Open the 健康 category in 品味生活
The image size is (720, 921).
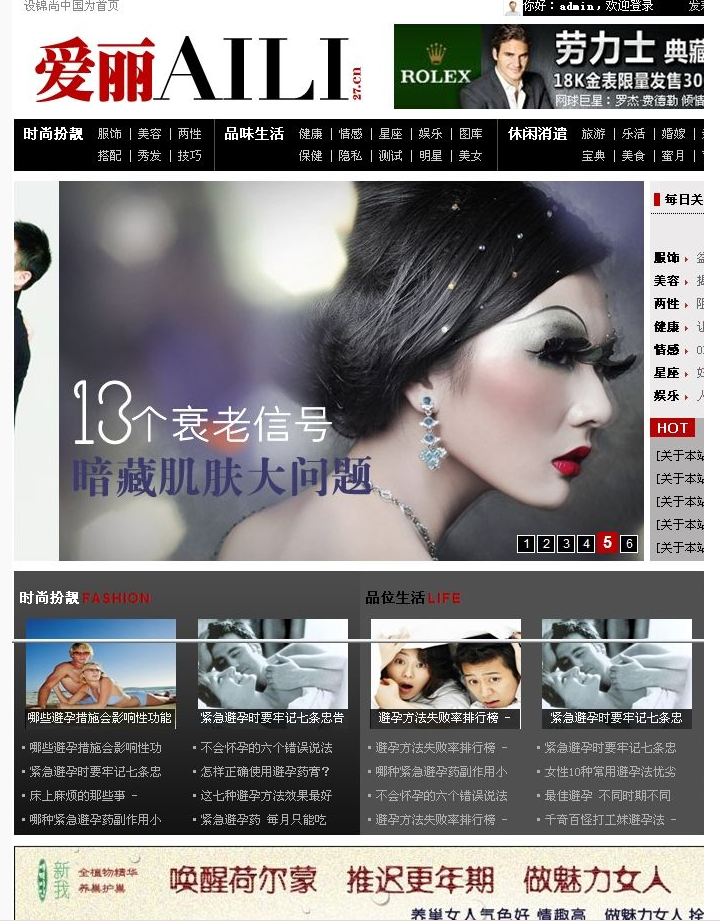pos(310,134)
